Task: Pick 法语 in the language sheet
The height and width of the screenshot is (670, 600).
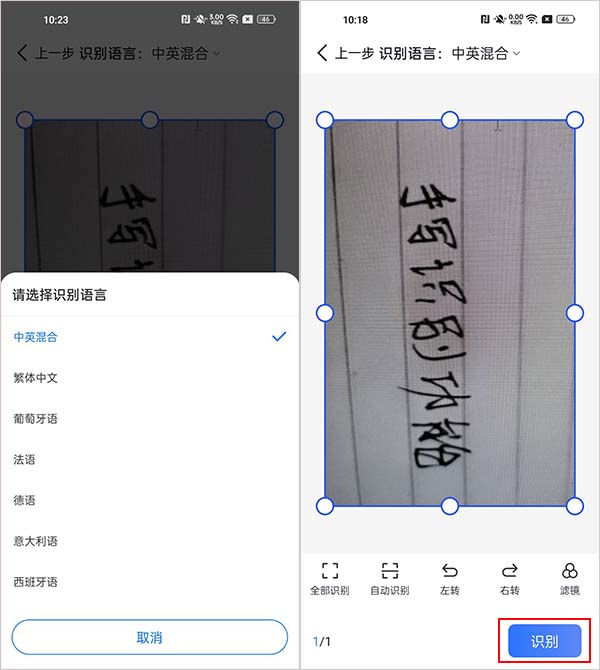Action: tap(24, 460)
